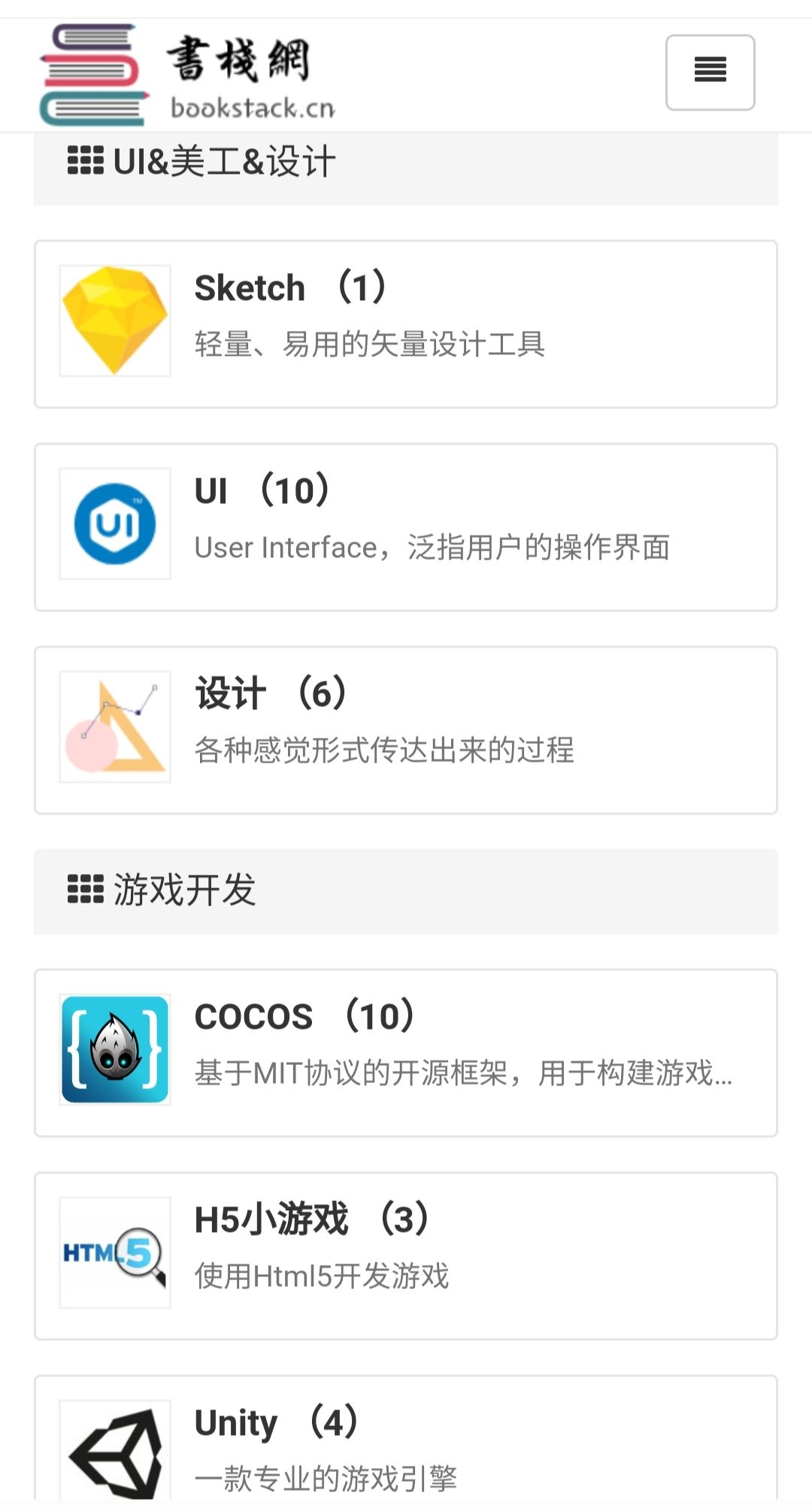Go to the bookstack.cn home logo
Viewport: 812px width, 1505px height.
[187, 74]
